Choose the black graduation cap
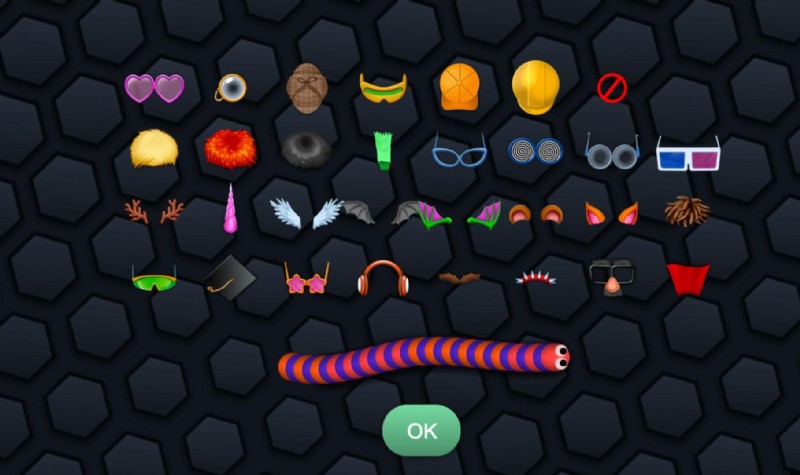Viewport: 800px width, 475px height. point(230,275)
